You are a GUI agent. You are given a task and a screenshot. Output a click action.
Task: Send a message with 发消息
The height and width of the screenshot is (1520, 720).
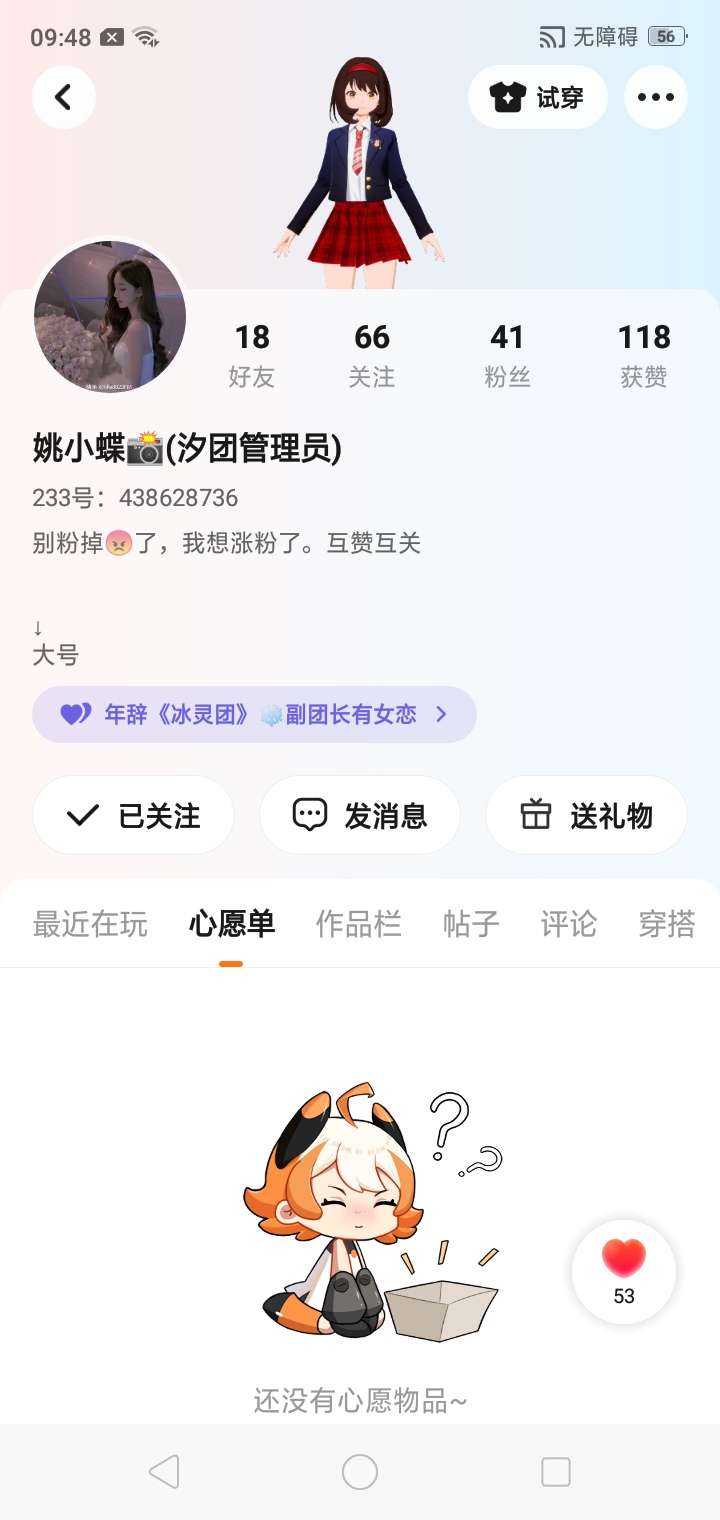coord(360,815)
